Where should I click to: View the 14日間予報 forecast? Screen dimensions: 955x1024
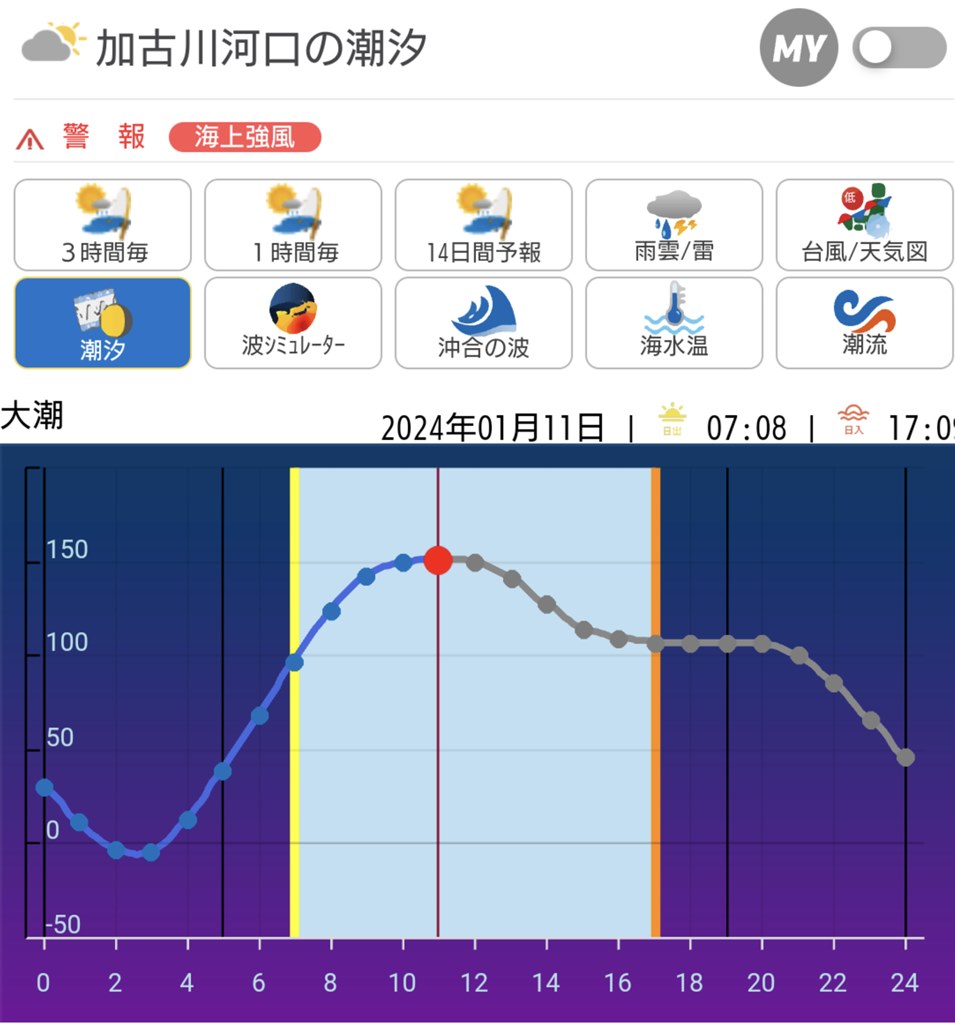(484, 225)
